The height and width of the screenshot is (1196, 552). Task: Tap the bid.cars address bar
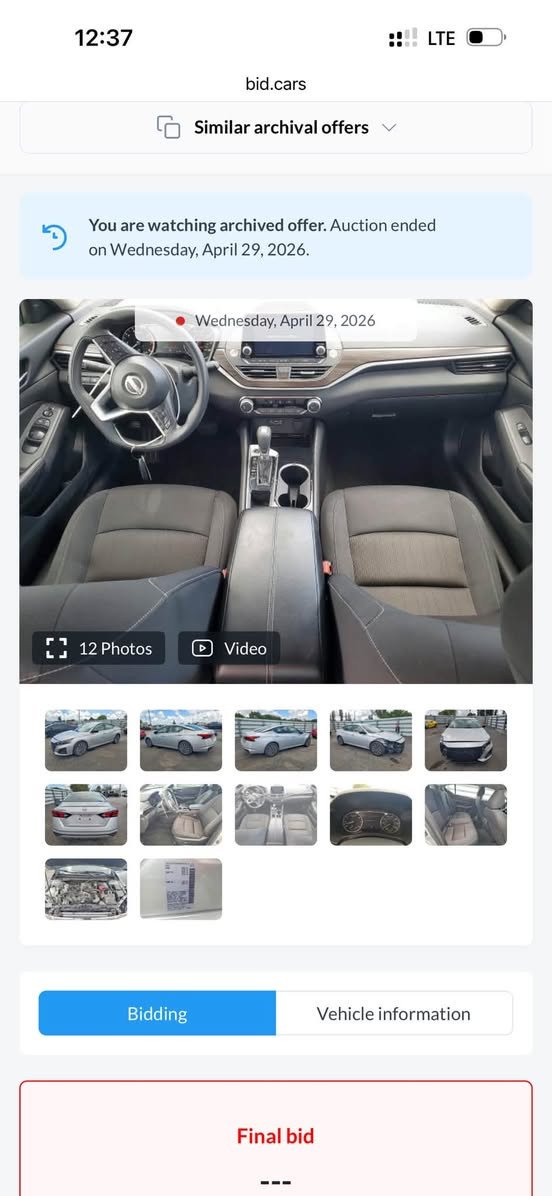(x=275, y=84)
